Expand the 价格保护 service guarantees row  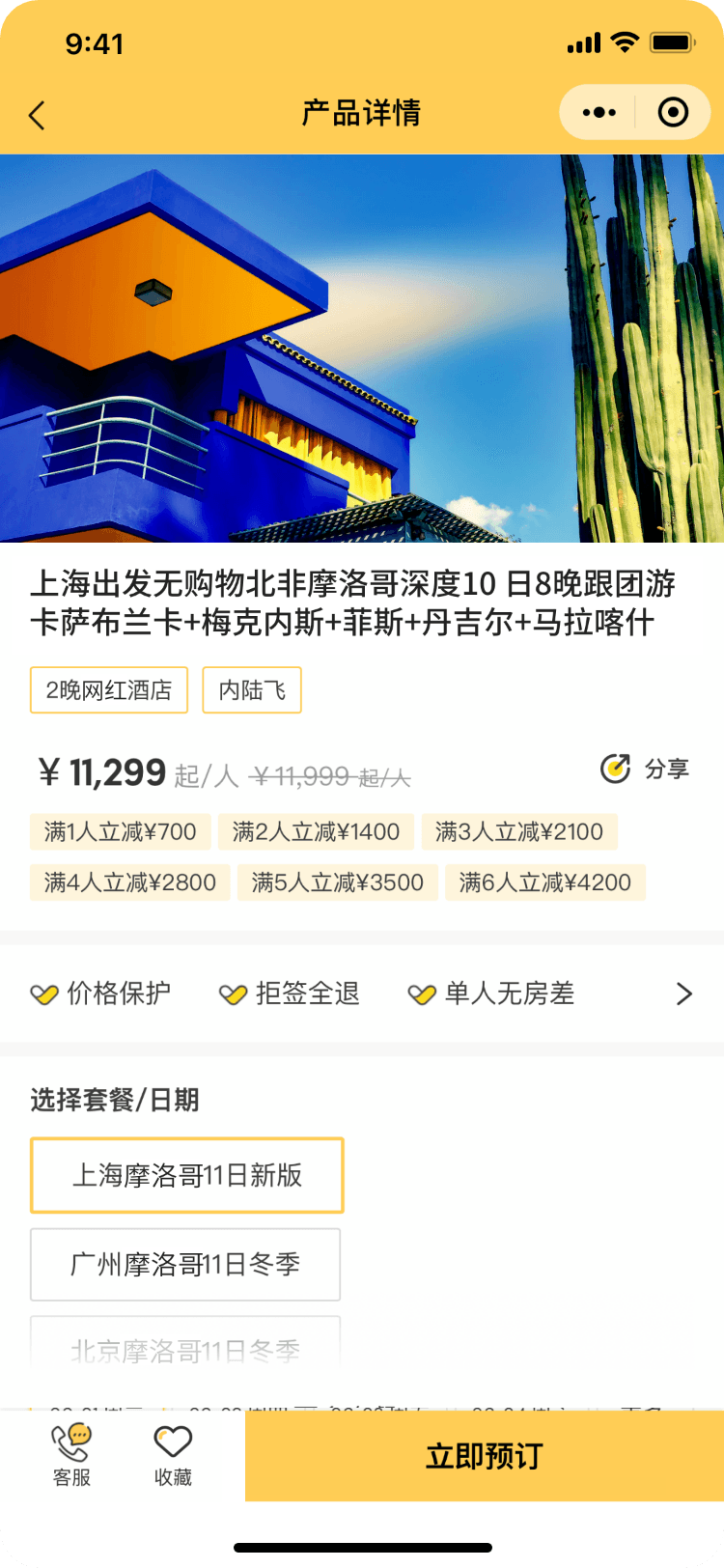[683, 994]
